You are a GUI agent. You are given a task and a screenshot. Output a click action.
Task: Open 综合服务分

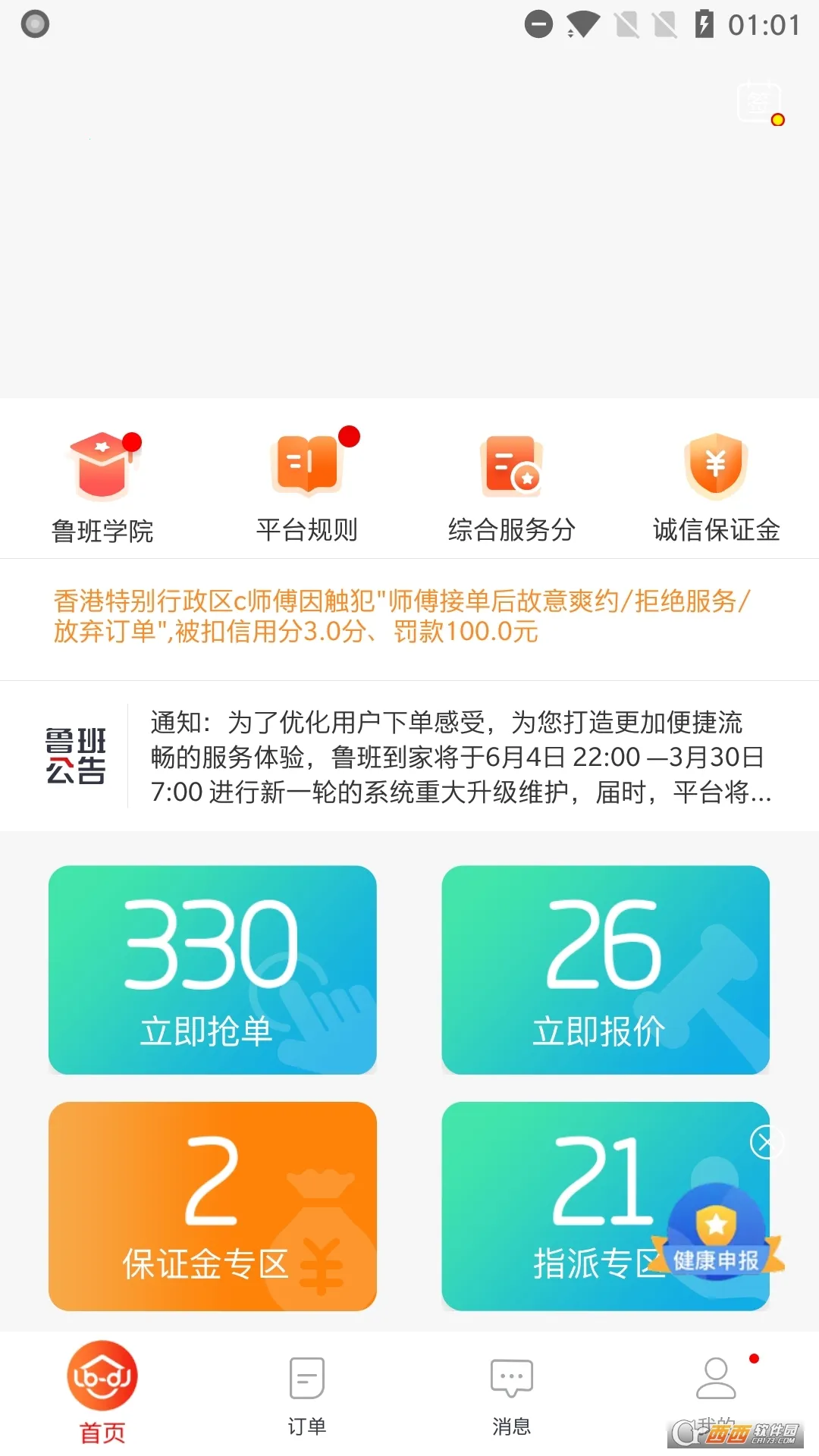click(512, 487)
